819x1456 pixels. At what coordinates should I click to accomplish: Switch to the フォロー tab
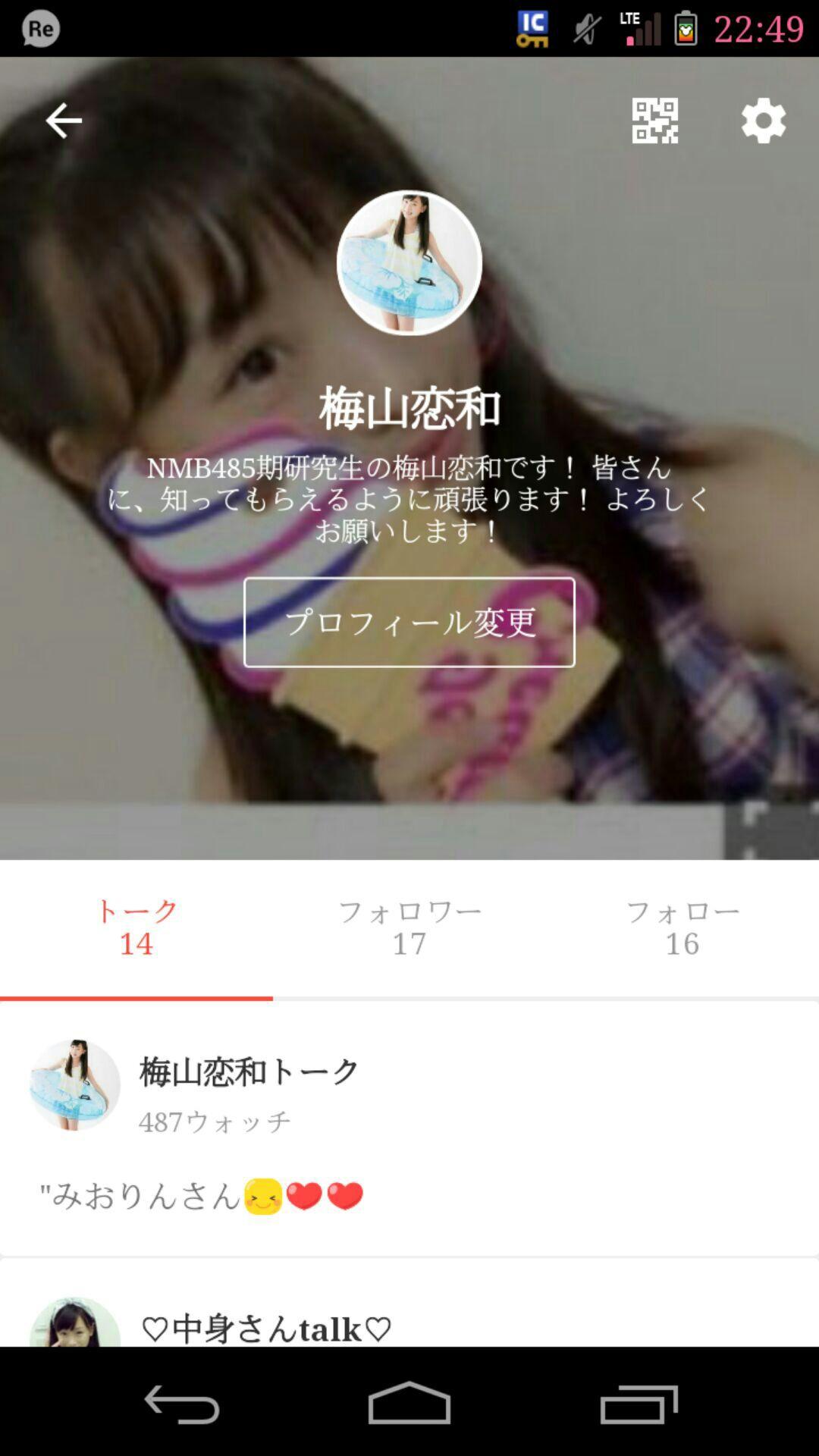[682, 927]
